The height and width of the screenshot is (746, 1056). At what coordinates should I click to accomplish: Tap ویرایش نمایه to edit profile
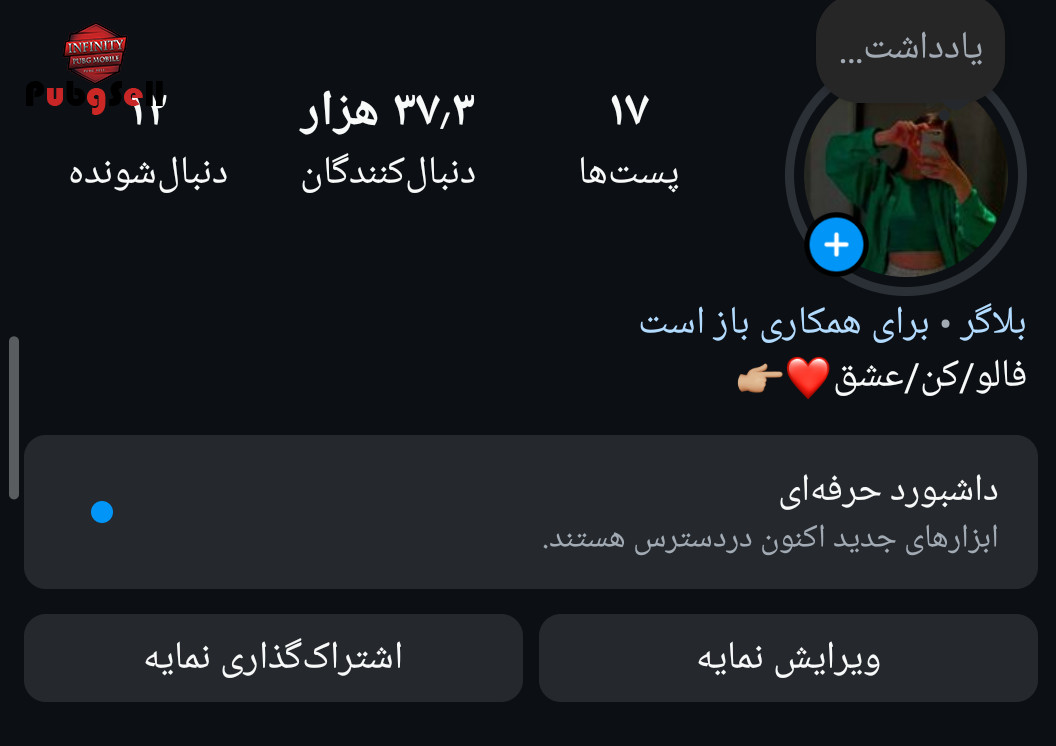pyautogui.click(x=788, y=658)
